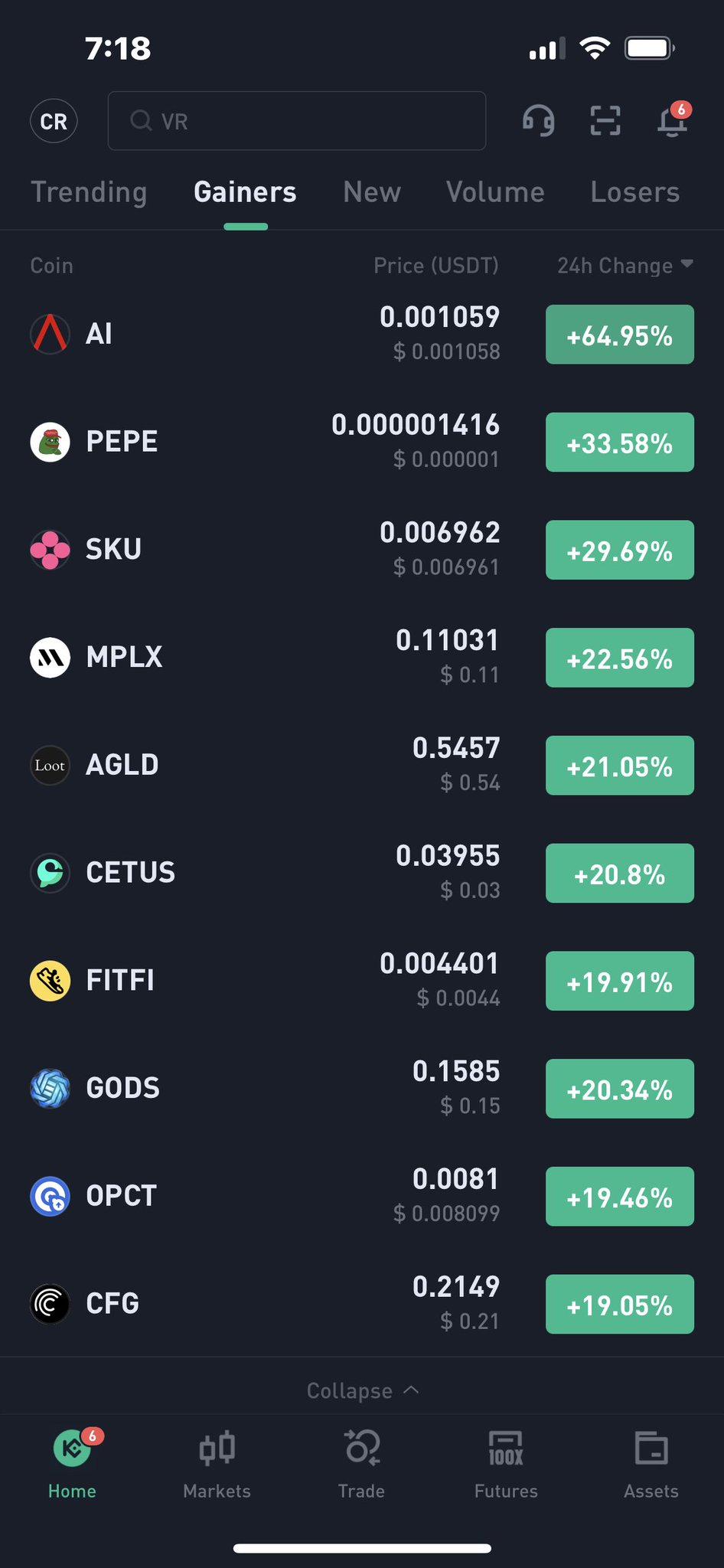
Task: Collapse the gainers list
Action: [x=362, y=1390]
